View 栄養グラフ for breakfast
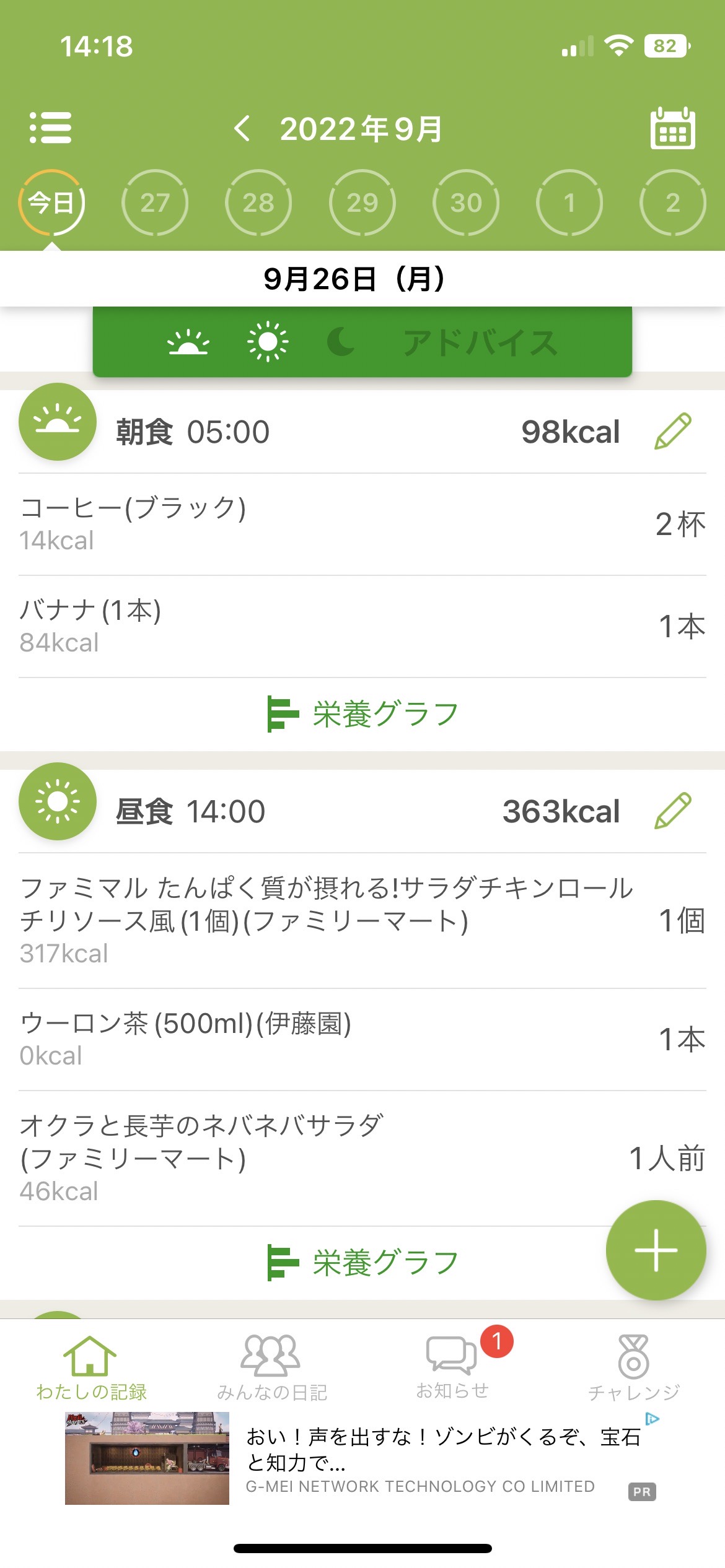The image size is (725, 1568). [x=362, y=714]
